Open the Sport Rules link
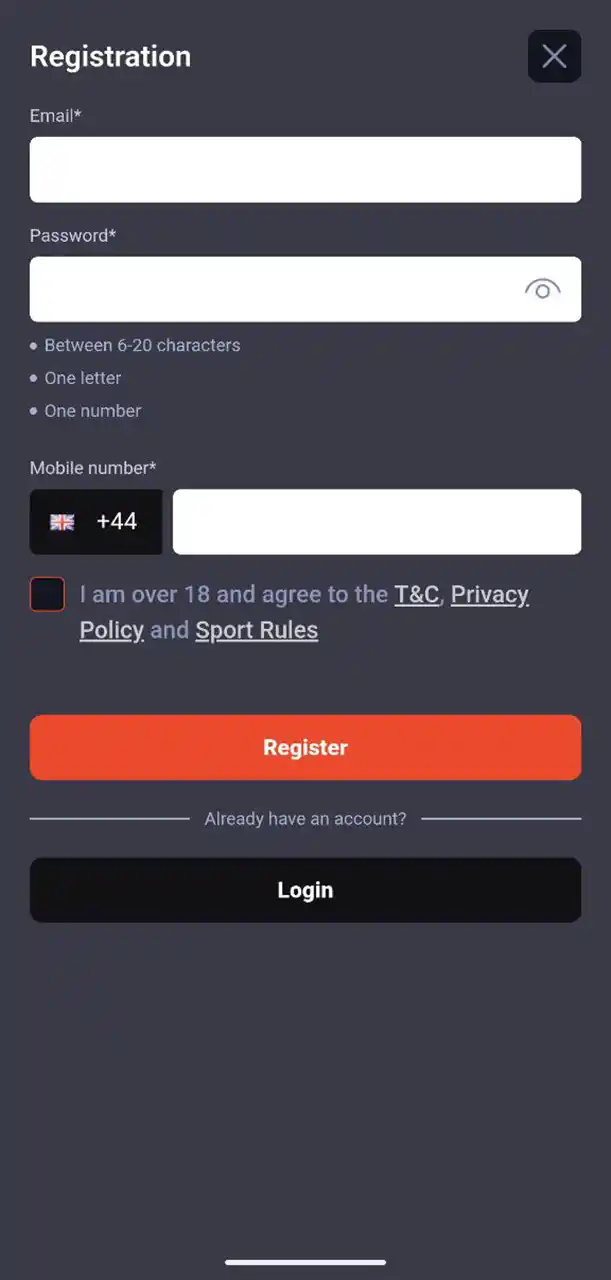The width and height of the screenshot is (611, 1280). click(257, 630)
